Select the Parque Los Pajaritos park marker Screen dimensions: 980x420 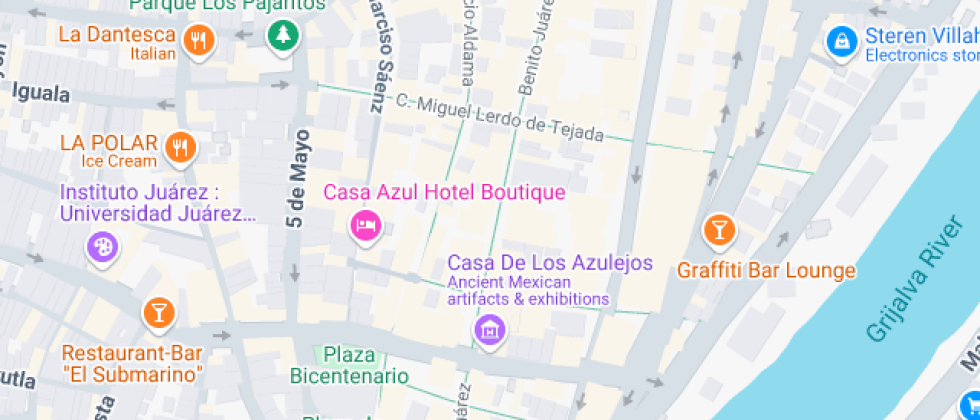(x=283, y=36)
